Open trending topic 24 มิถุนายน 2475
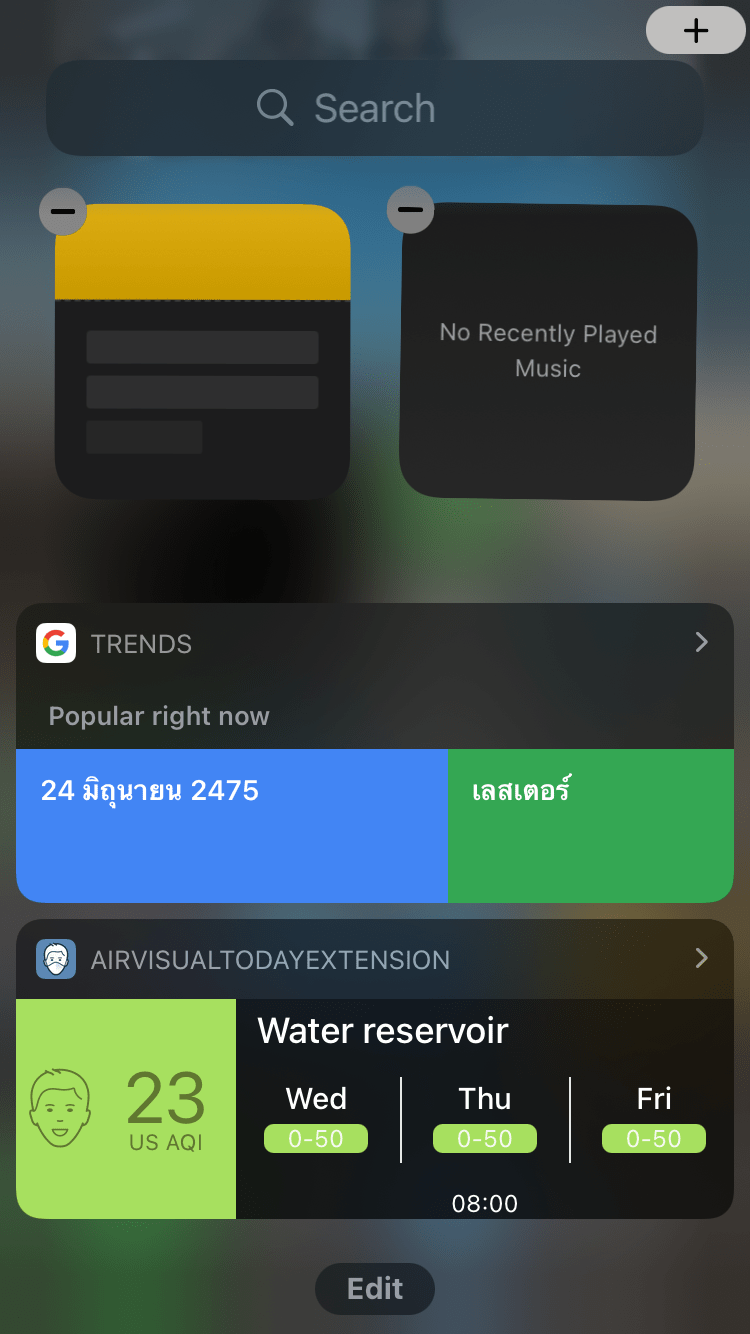The width and height of the screenshot is (750, 1334). [231, 825]
